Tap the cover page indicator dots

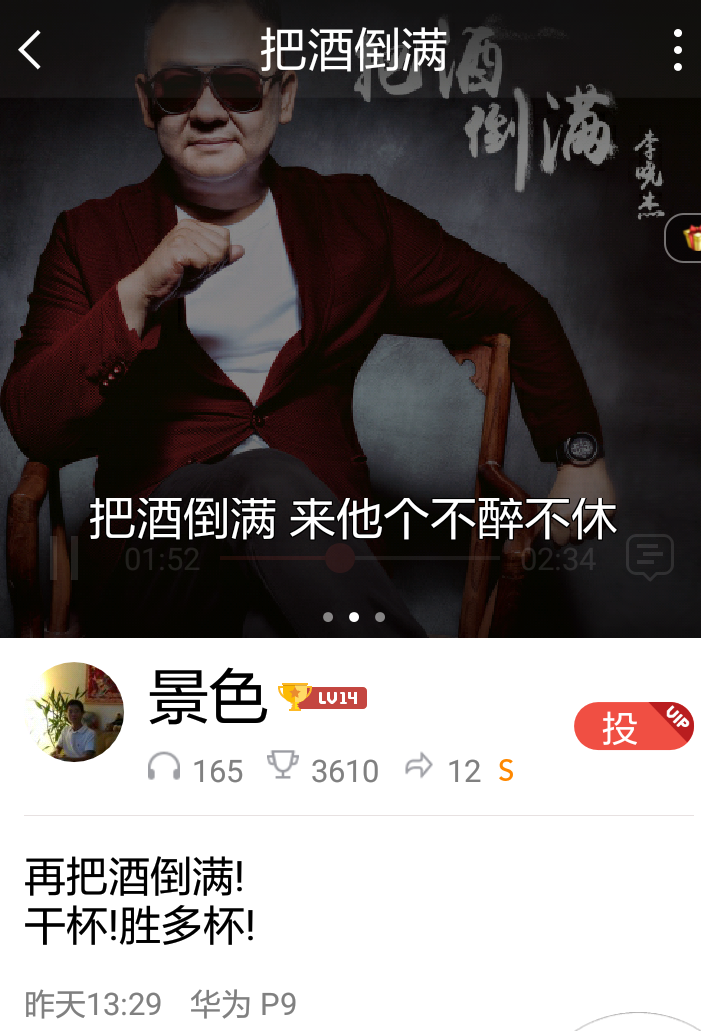[354, 617]
